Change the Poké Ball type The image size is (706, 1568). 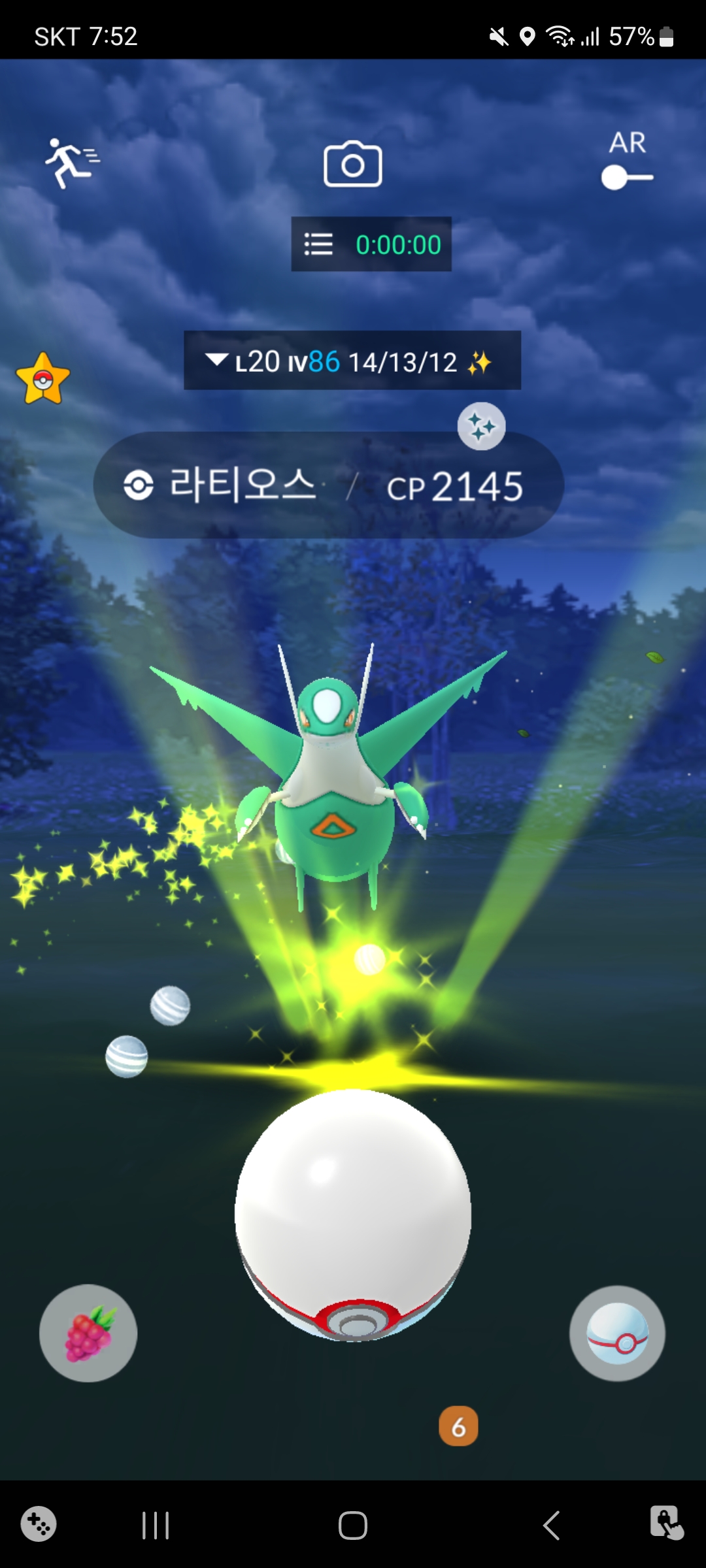click(617, 1333)
